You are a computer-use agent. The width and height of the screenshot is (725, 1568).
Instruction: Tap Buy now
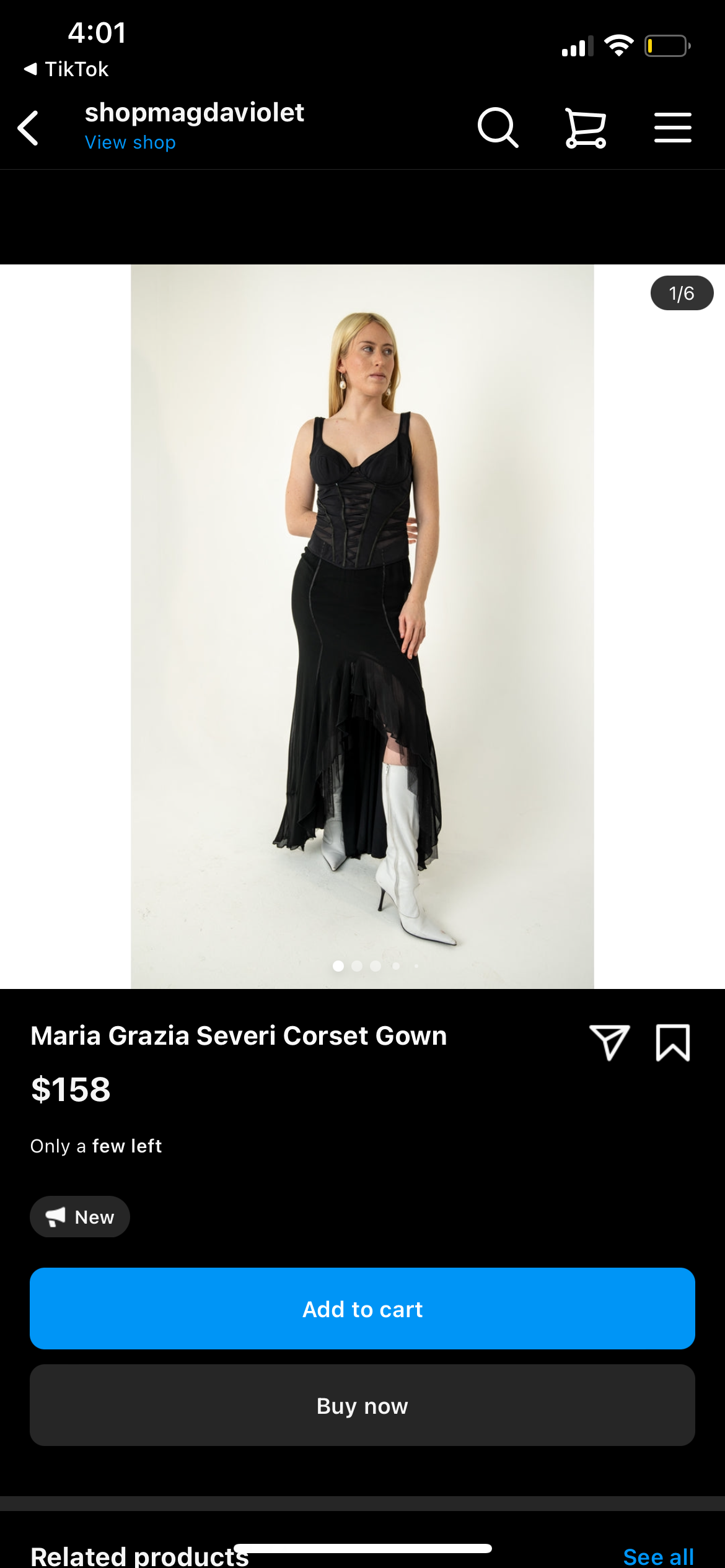[x=362, y=1405]
